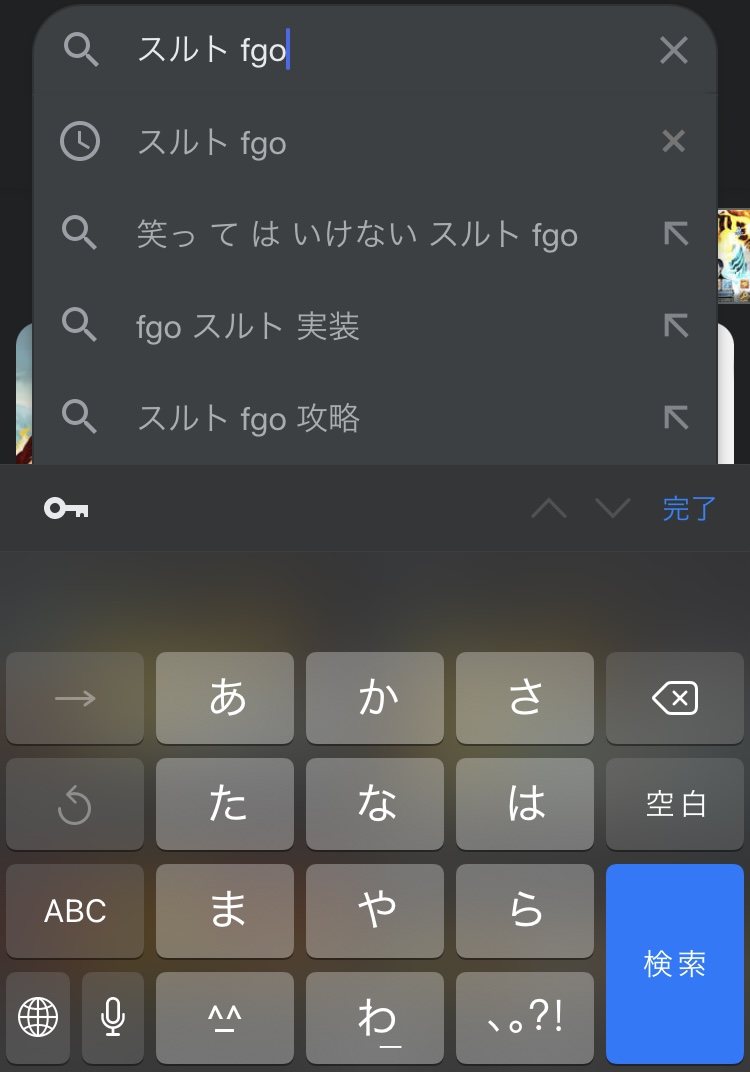Start voice dictation with the microphone key
The width and height of the screenshot is (750, 1072).
coord(113,1018)
